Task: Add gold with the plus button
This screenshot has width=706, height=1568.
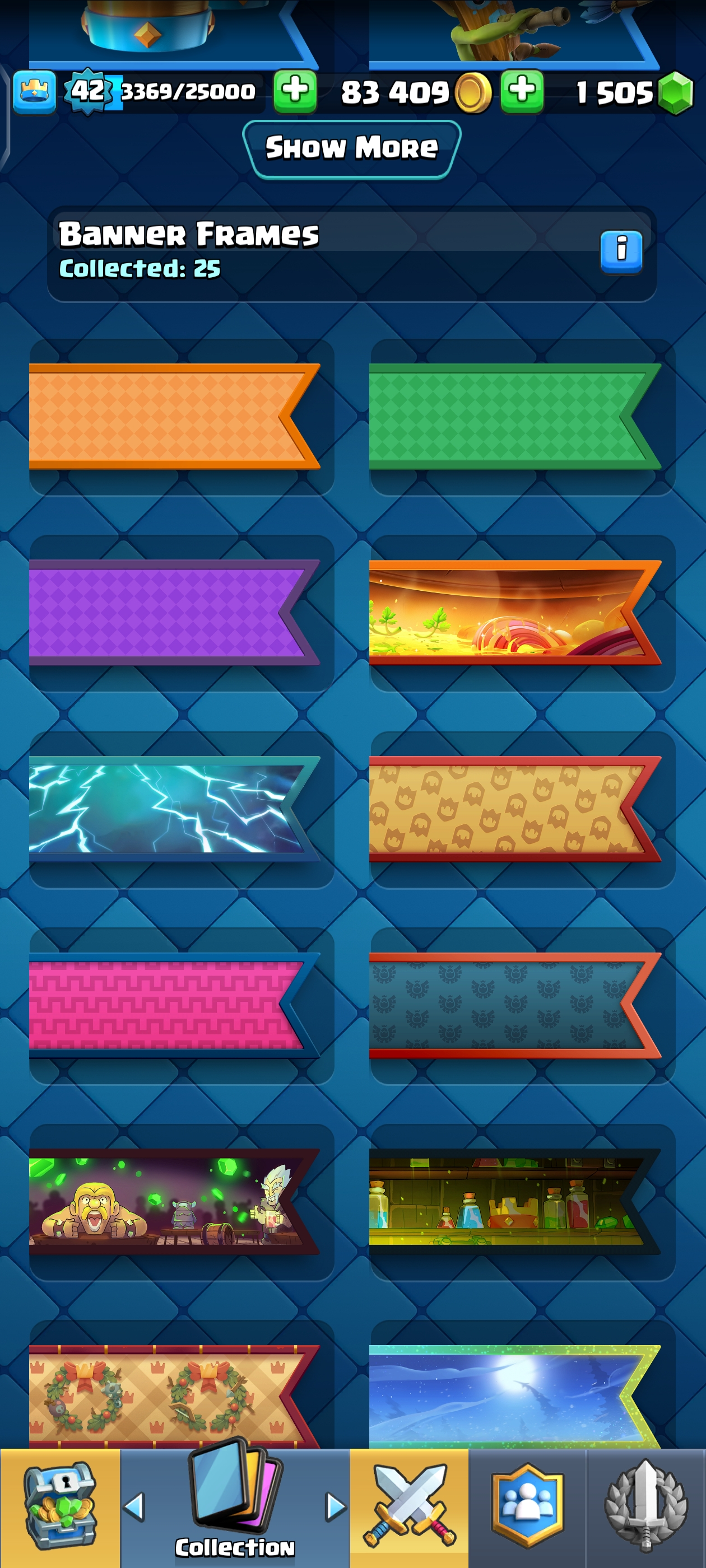Action: [295, 91]
